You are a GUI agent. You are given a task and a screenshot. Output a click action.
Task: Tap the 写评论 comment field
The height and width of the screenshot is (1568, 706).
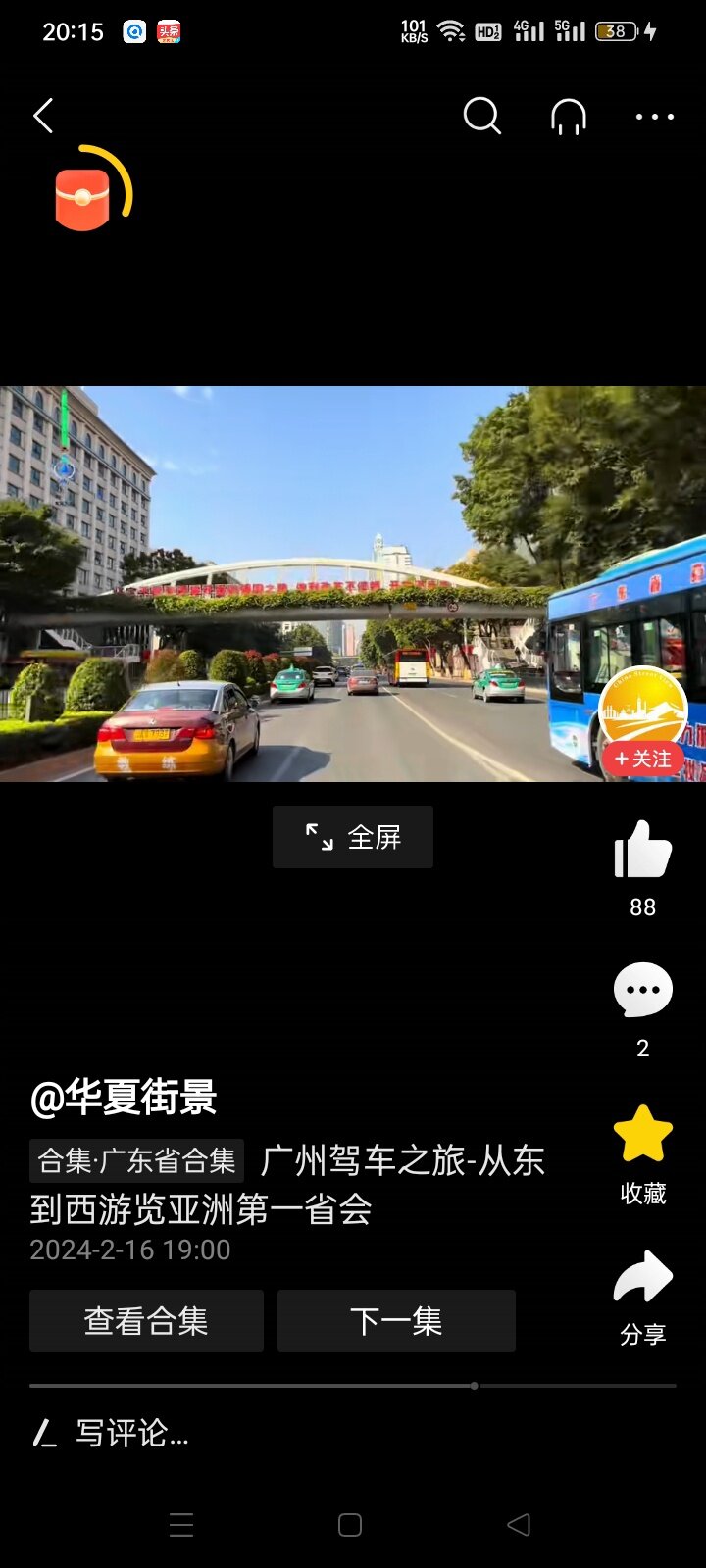pos(132,1434)
